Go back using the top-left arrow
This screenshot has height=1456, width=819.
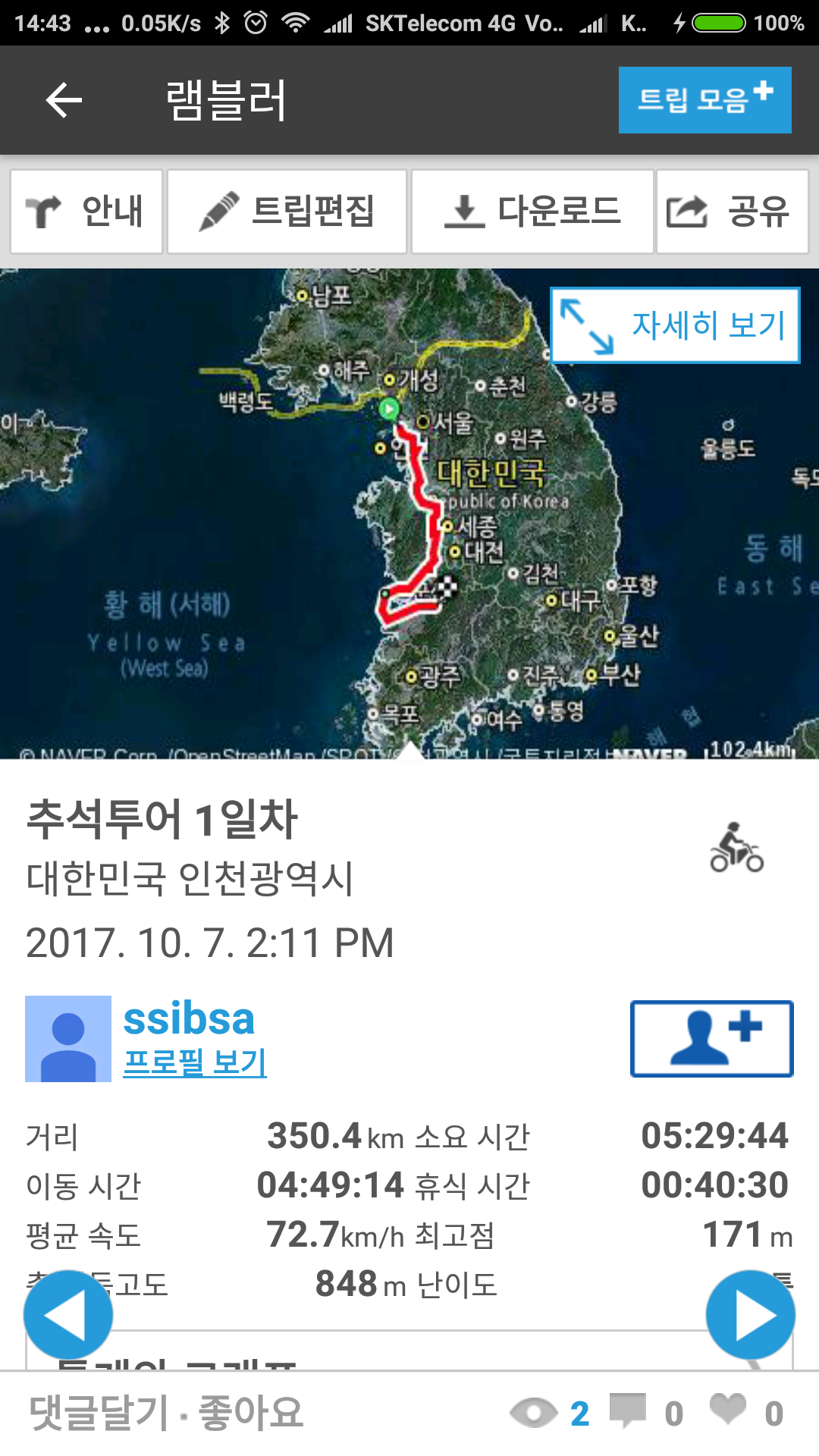64,100
